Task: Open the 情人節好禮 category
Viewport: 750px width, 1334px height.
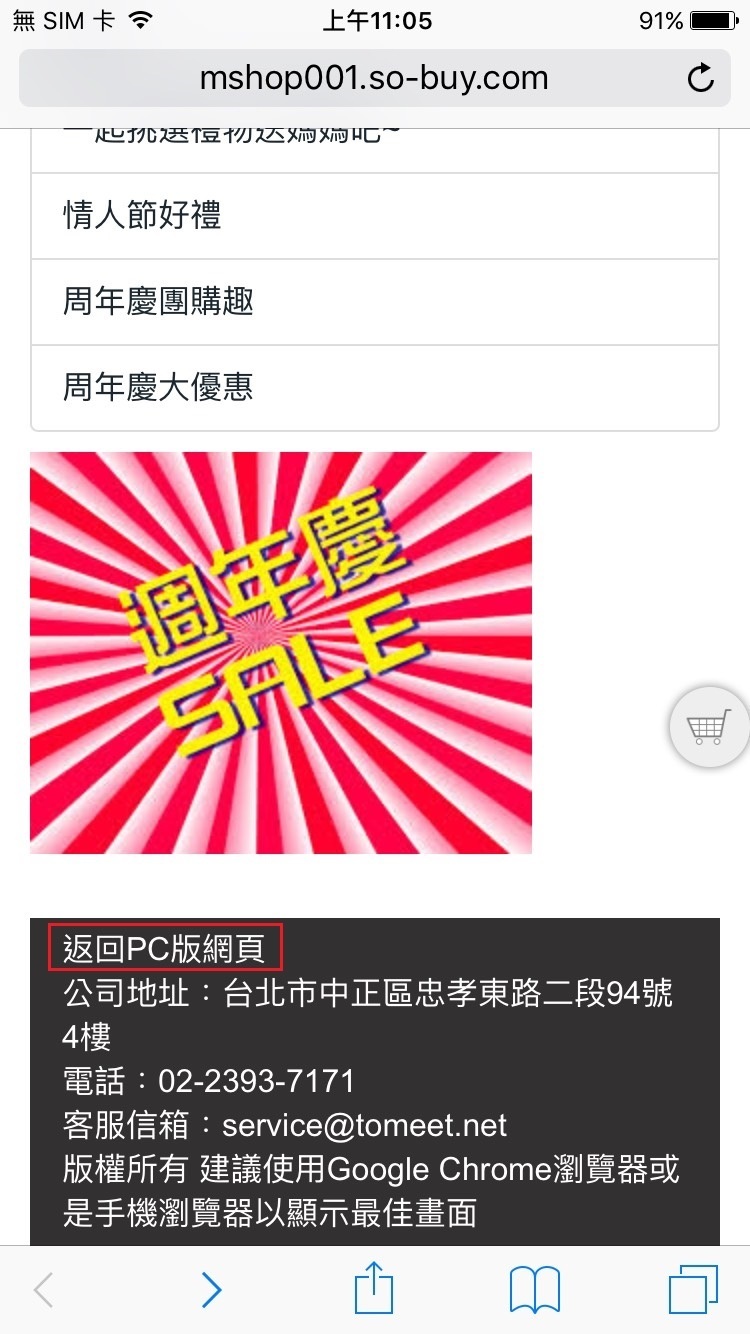Action: tap(375, 216)
